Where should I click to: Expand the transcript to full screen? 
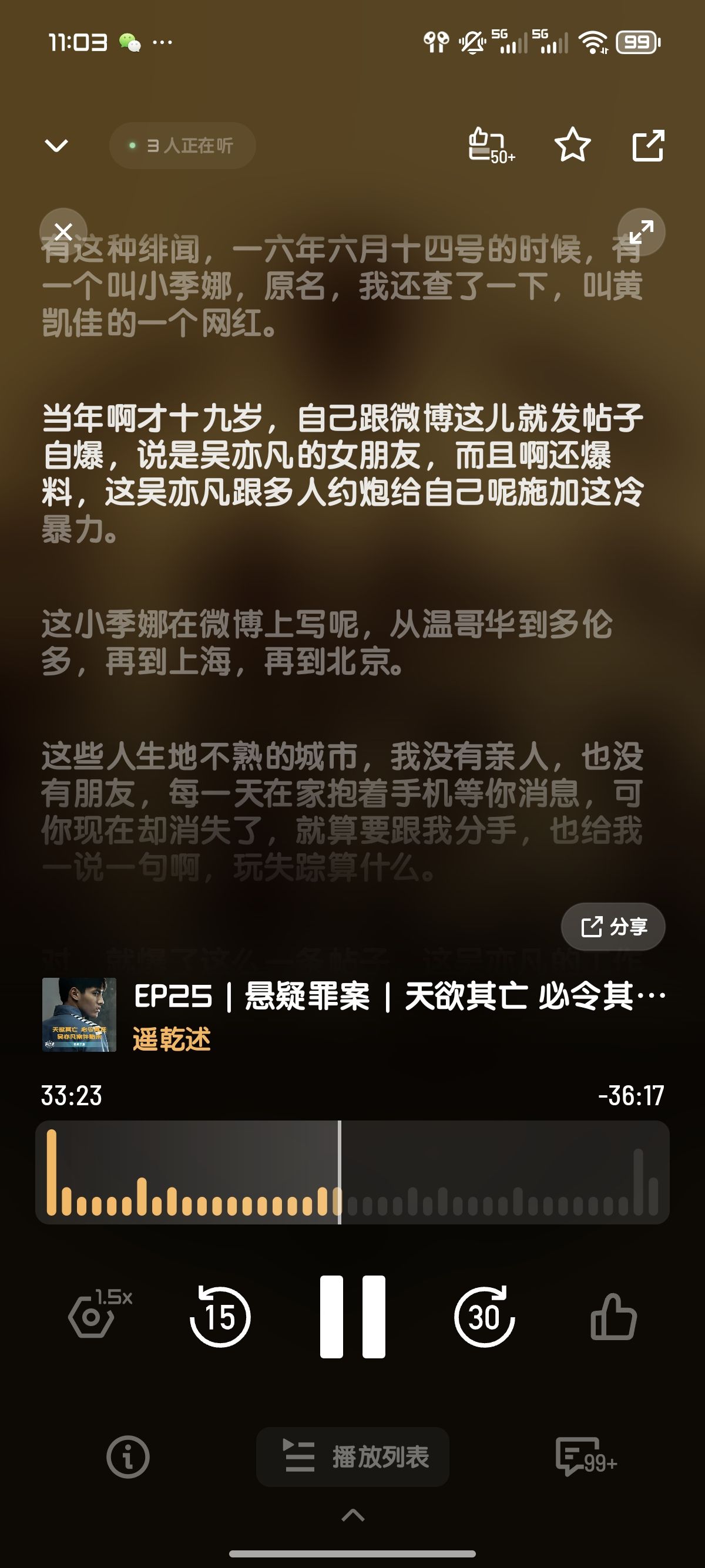click(641, 231)
